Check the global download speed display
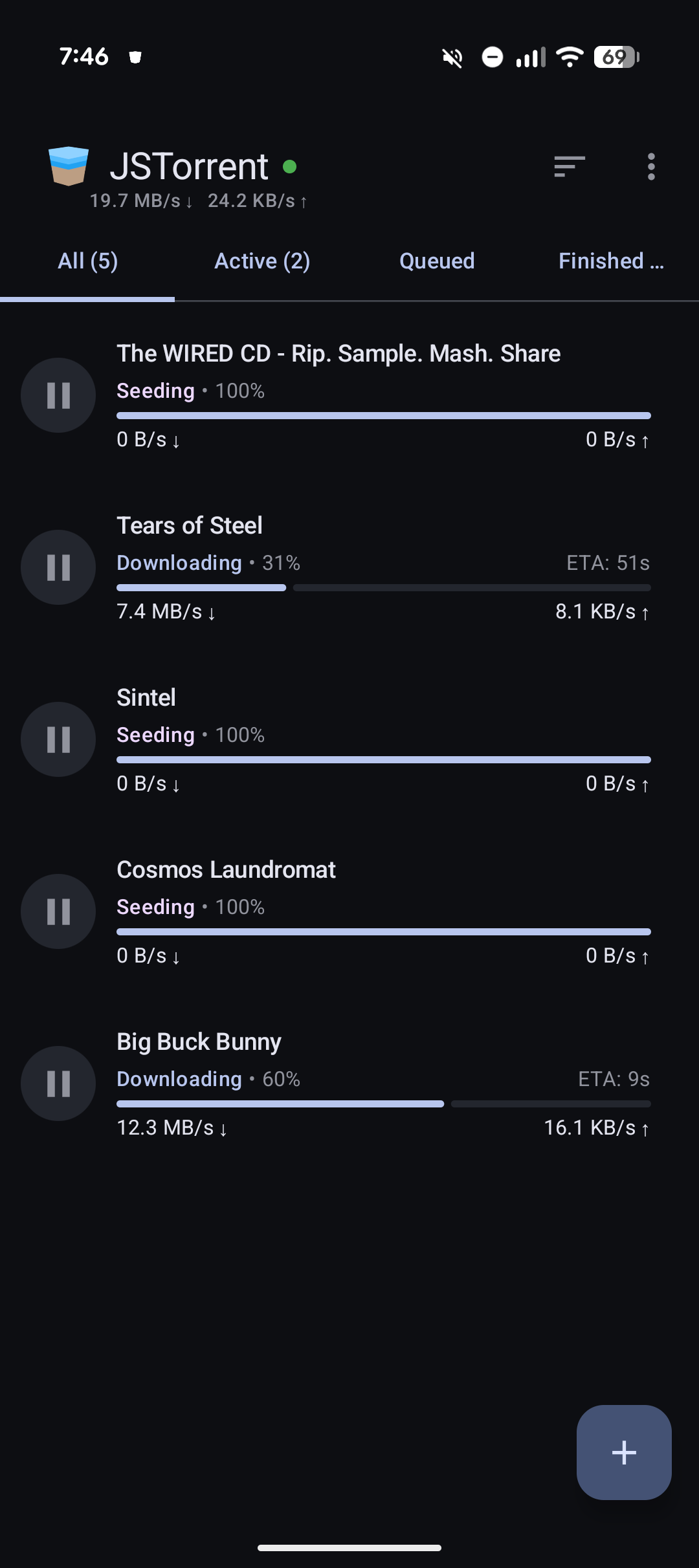This screenshot has height=1568, width=699. 140,201
